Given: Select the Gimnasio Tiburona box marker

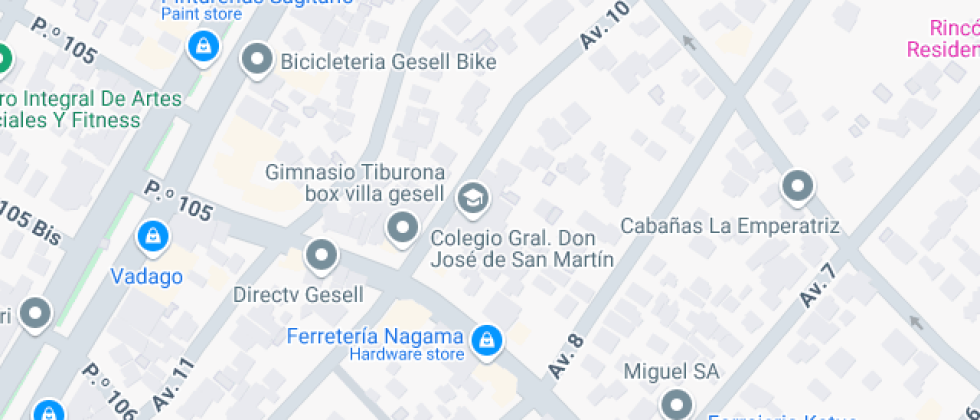Looking at the screenshot, I should pos(402,228).
